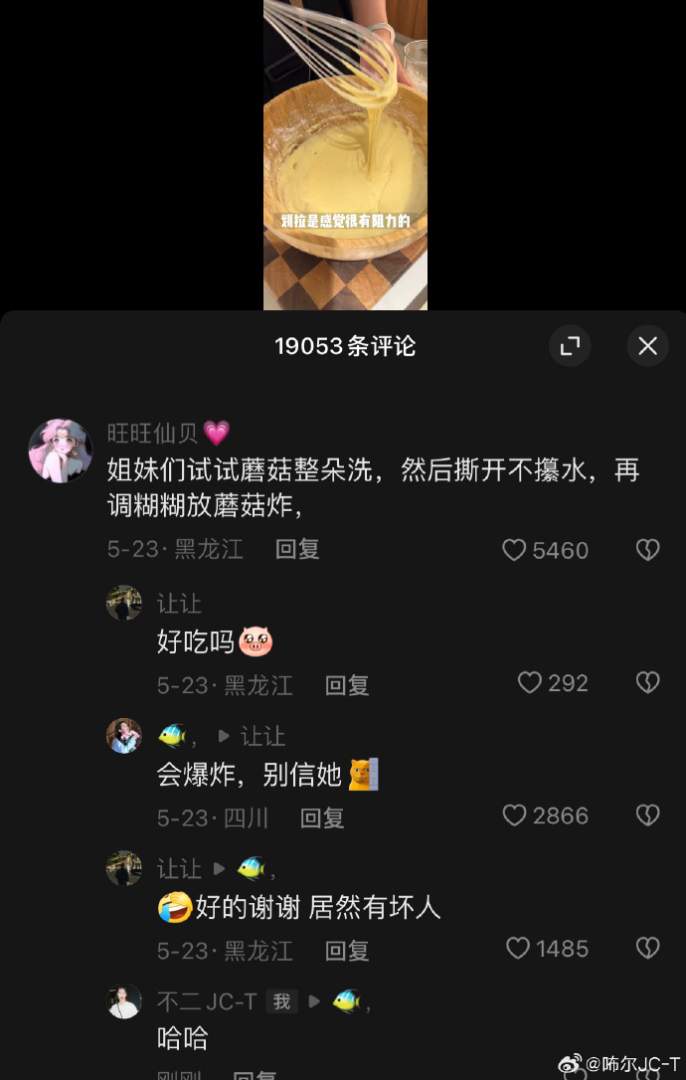Dislike the 好的谢谢 居然有坏人 comment
Viewport: 686px width, 1080px height.
647,948
